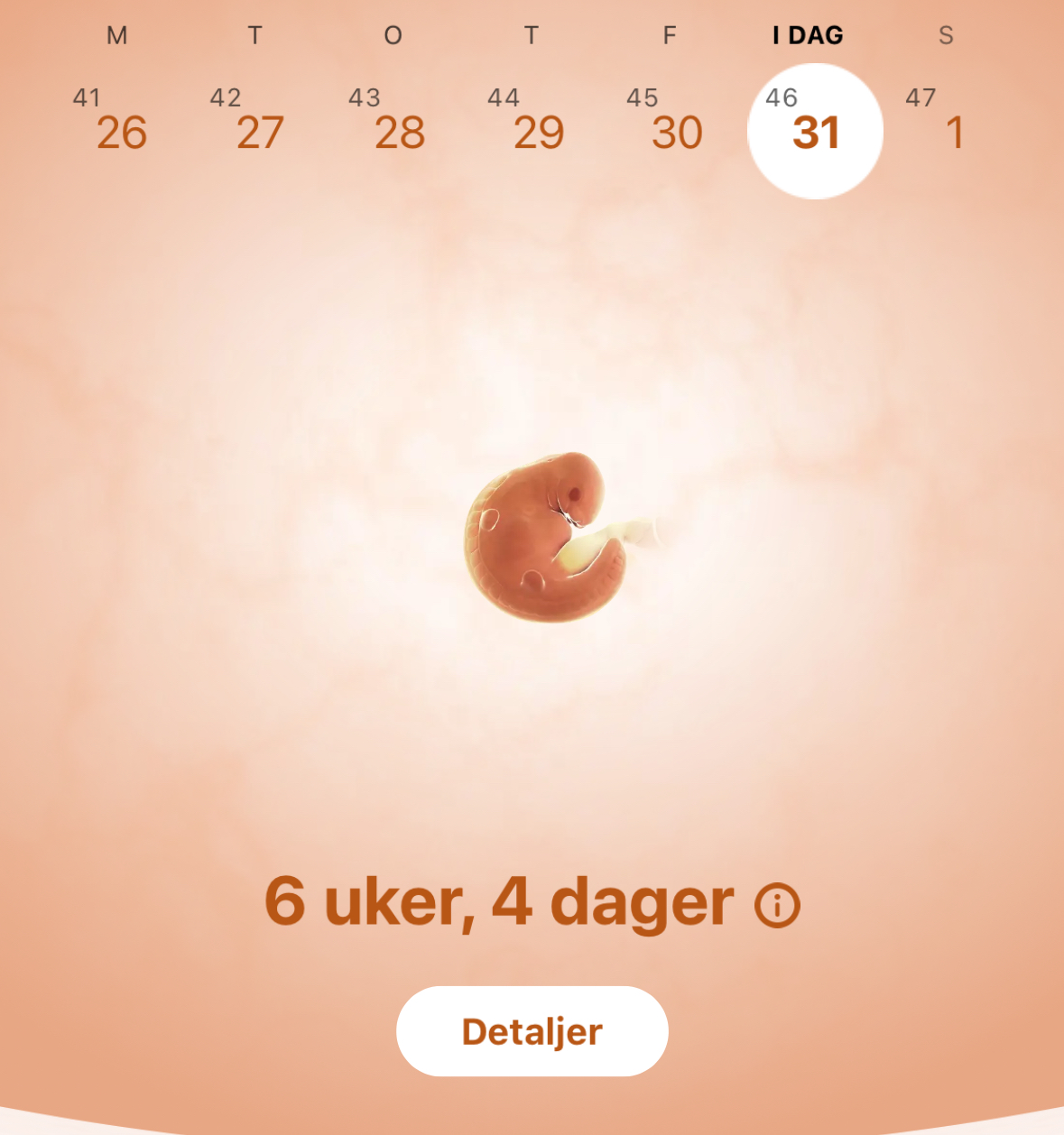Jump to Thursday the 29th
The width and height of the screenshot is (1064, 1135).
[x=538, y=132]
